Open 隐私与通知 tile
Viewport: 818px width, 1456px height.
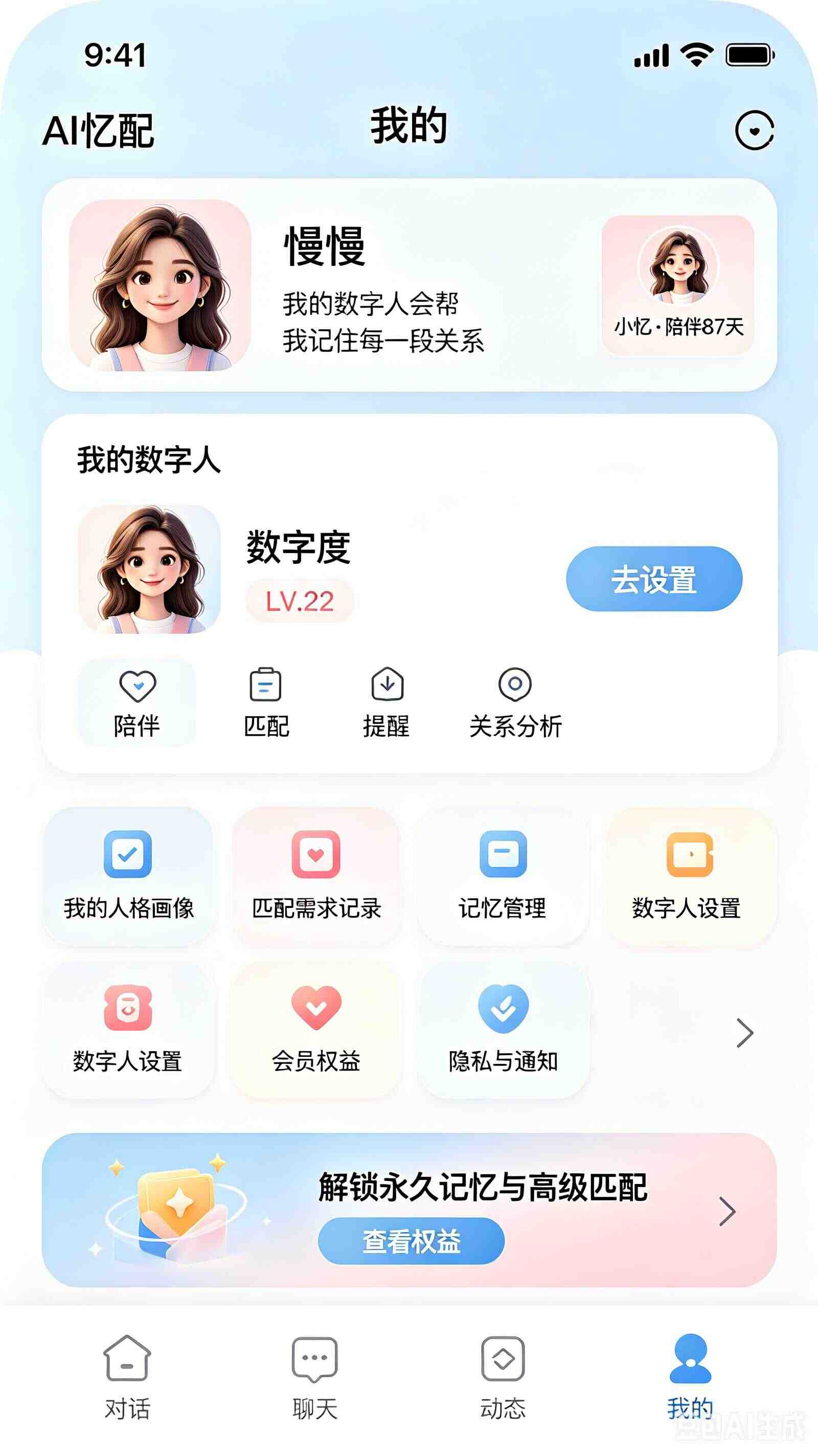(x=503, y=1030)
